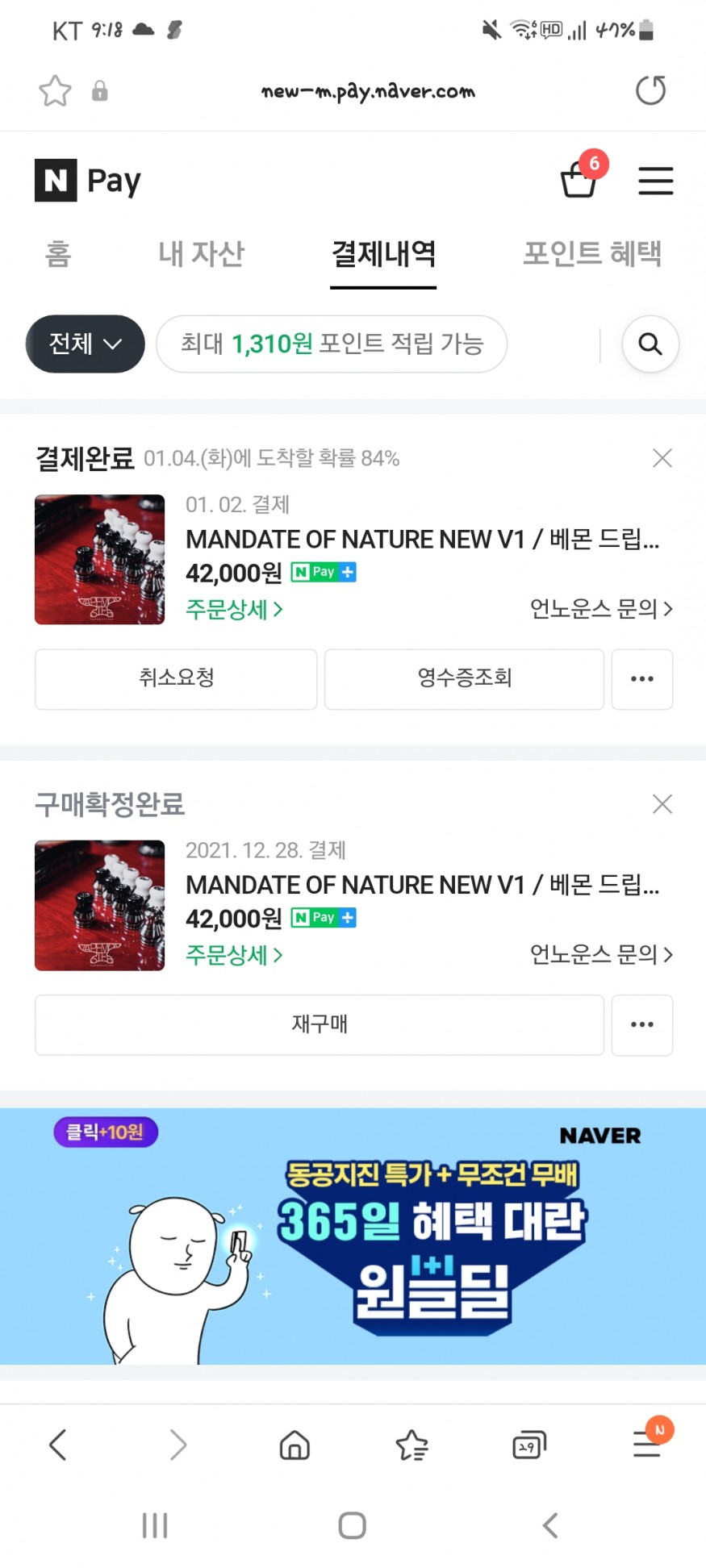Tap the 최대 1,310원 포인트 적립 가능 chip
Image resolution: width=706 pixels, height=1568 pixels.
pyautogui.click(x=332, y=344)
